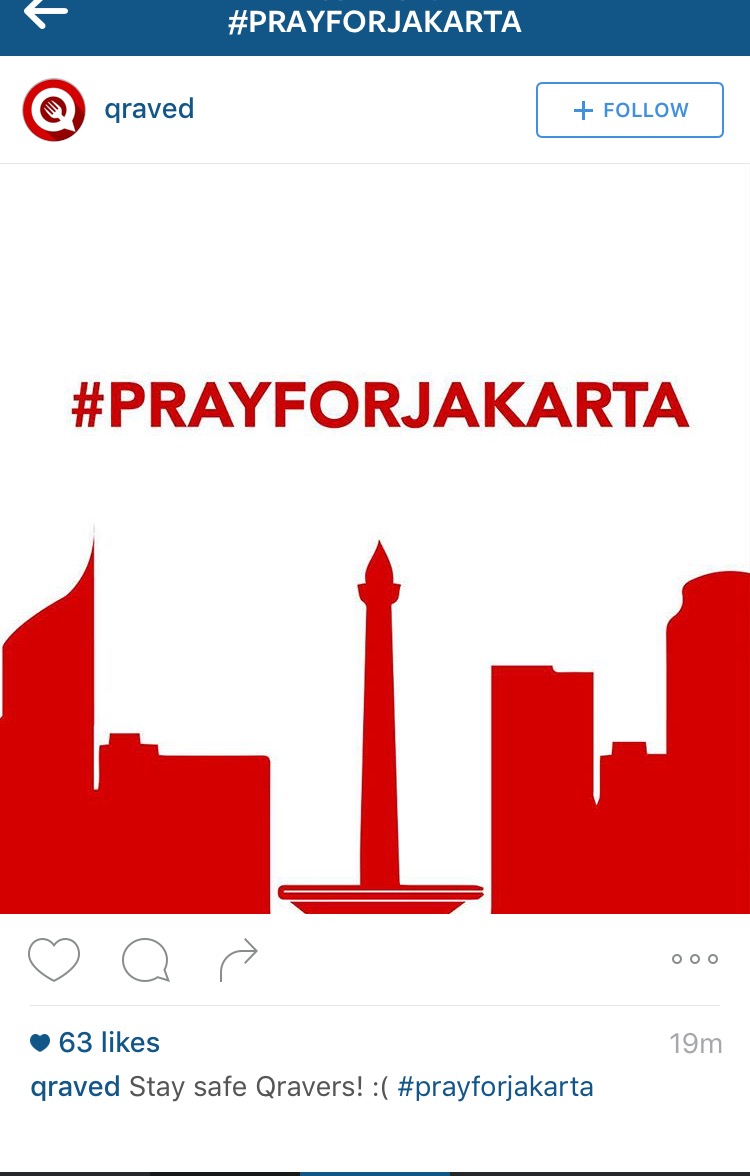Share the post with the arrow icon
Viewport: 750px width, 1176px height.
click(238, 960)
